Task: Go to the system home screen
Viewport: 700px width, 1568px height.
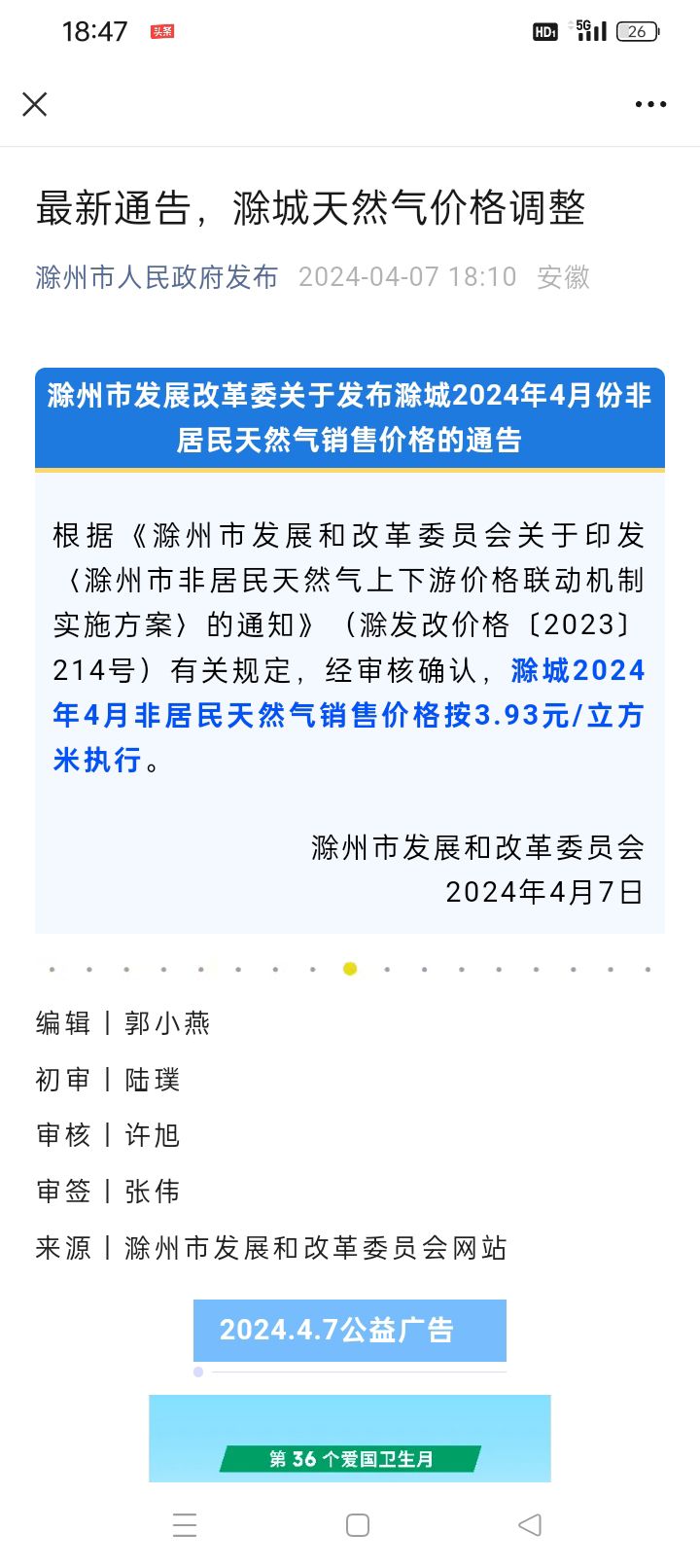Action: point(358,1524)
